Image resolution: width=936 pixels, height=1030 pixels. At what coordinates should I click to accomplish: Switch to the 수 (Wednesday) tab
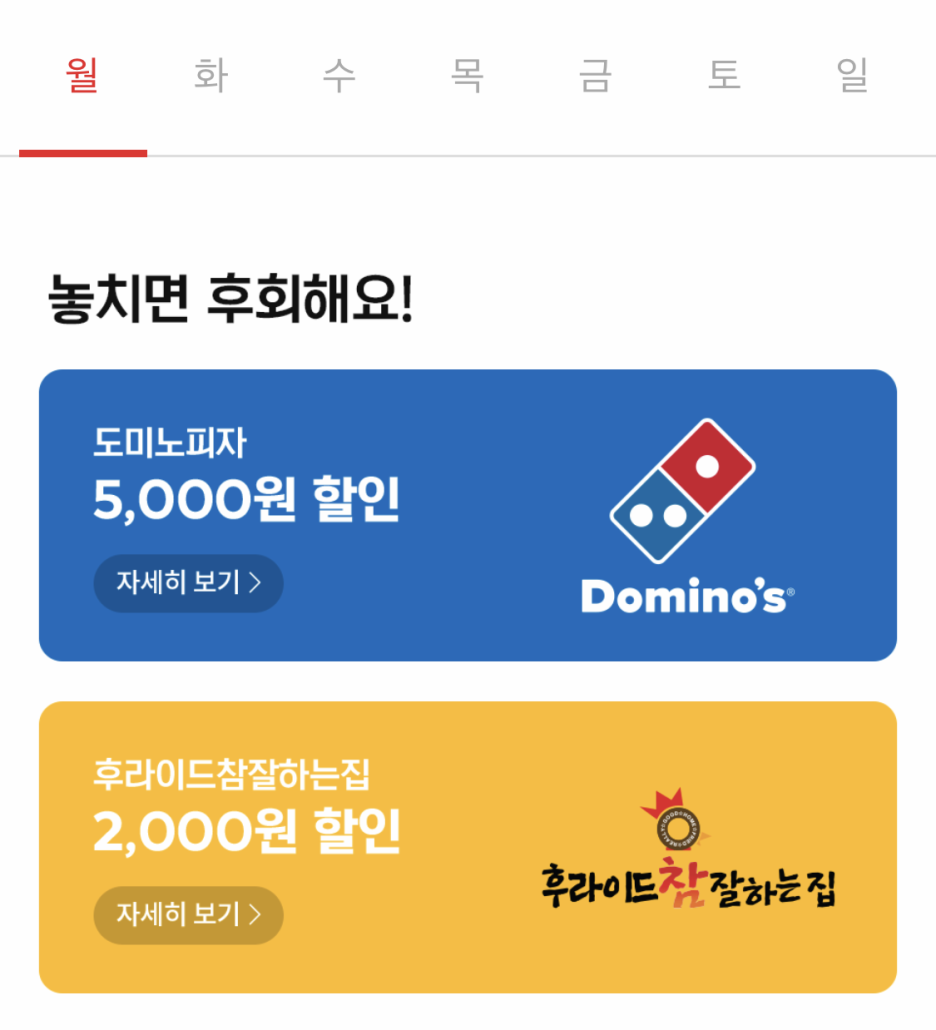pos(339,77)
